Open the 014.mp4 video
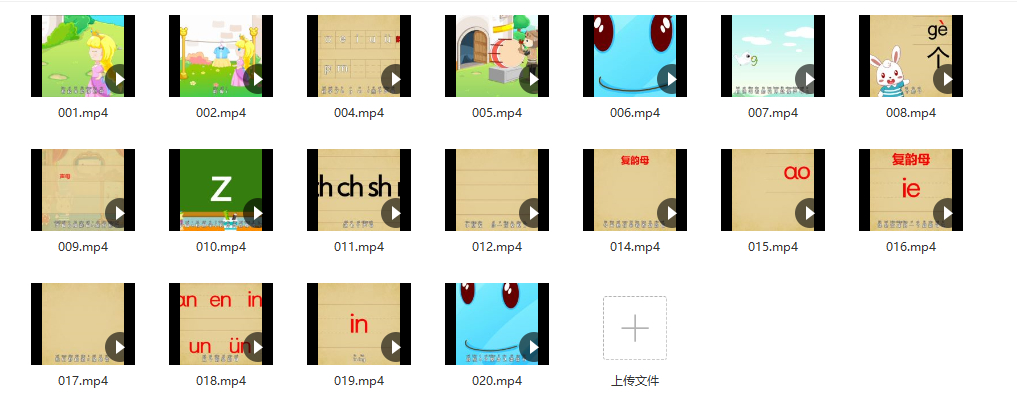The height and width of the screenshot is (408, 1017). tap(635, 190)
